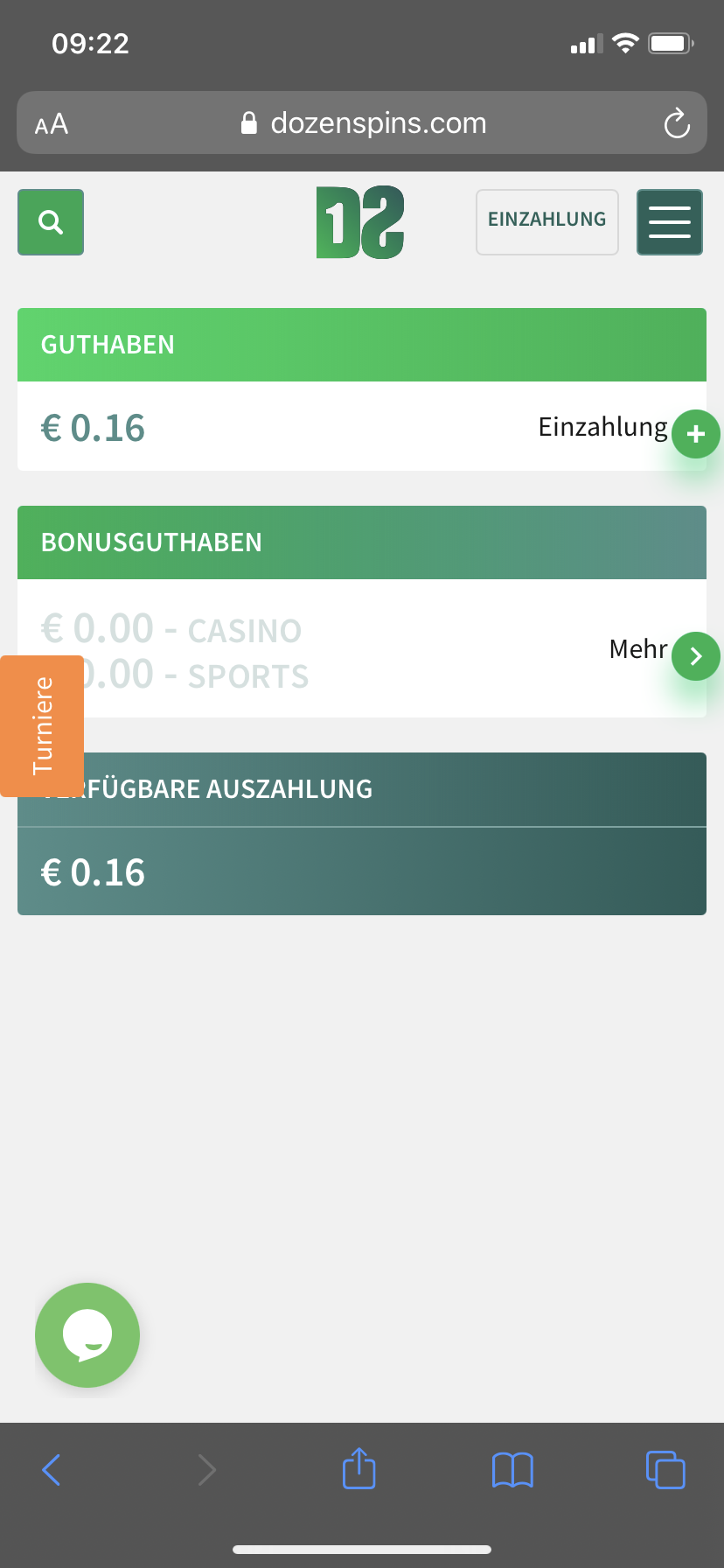Viewport: 724px width, 1568px height.
Task: Go to the DS logo homepage
Action: tap(360, 222)
